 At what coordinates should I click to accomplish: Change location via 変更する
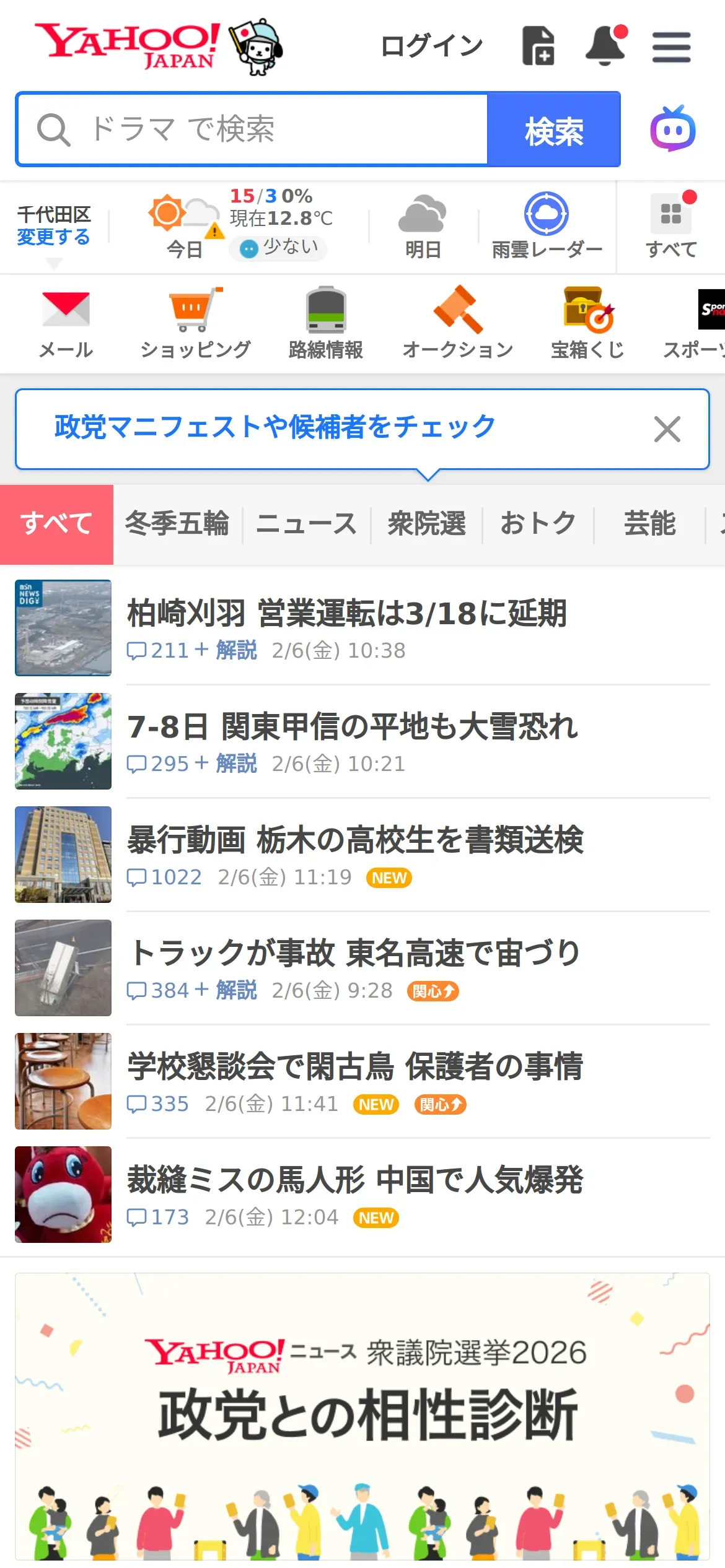pos(53,237)
